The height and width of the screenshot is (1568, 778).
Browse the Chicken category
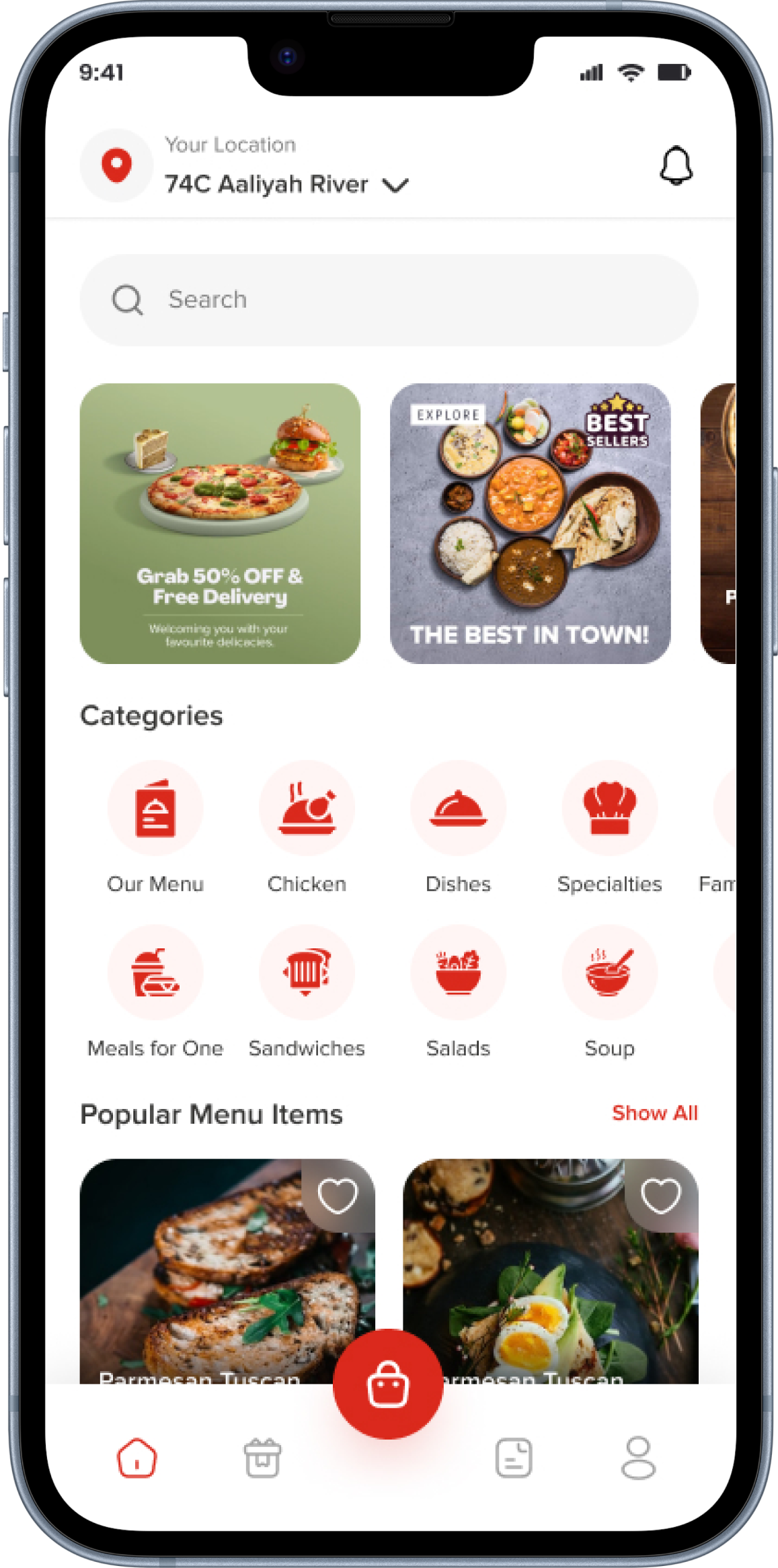(307, 809)
